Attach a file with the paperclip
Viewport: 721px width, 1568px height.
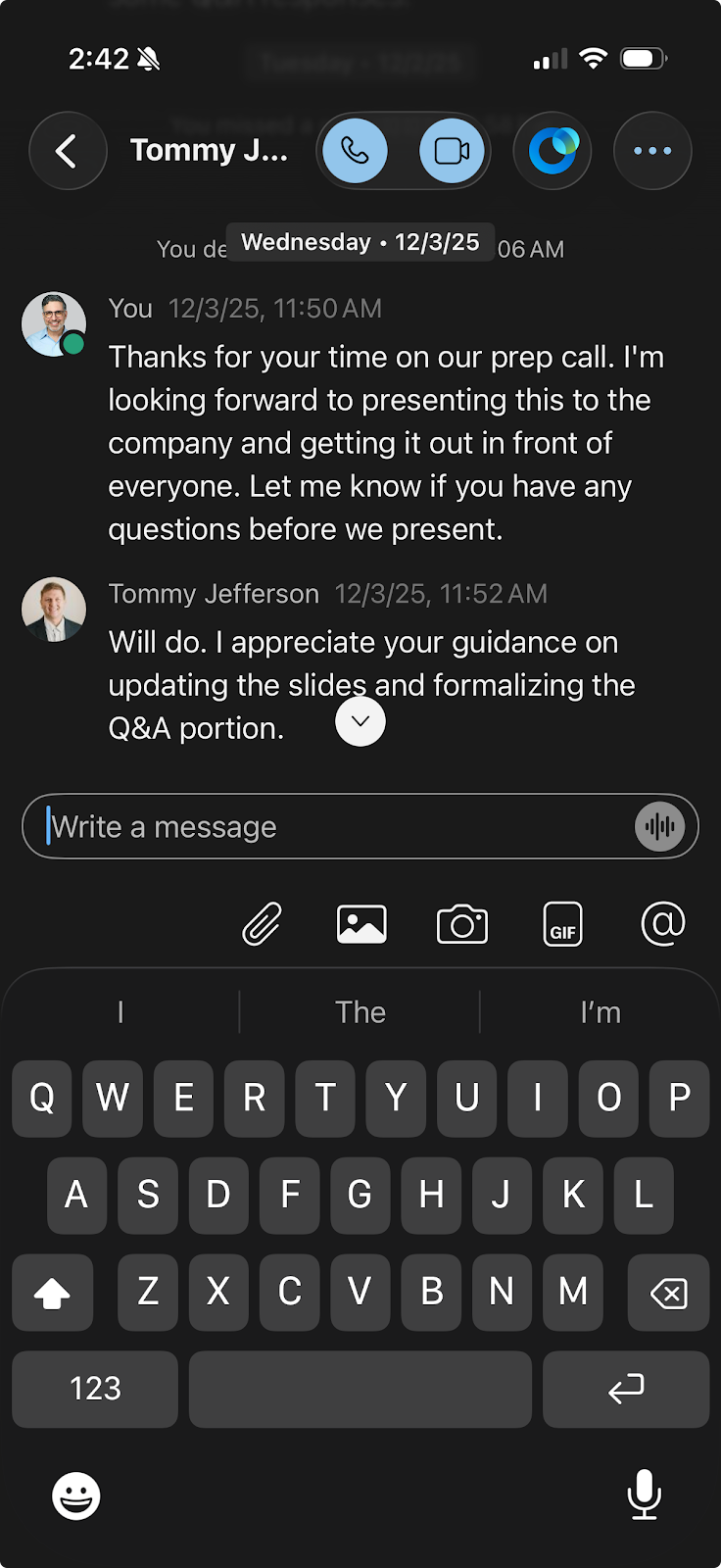(x=262, y=924)
